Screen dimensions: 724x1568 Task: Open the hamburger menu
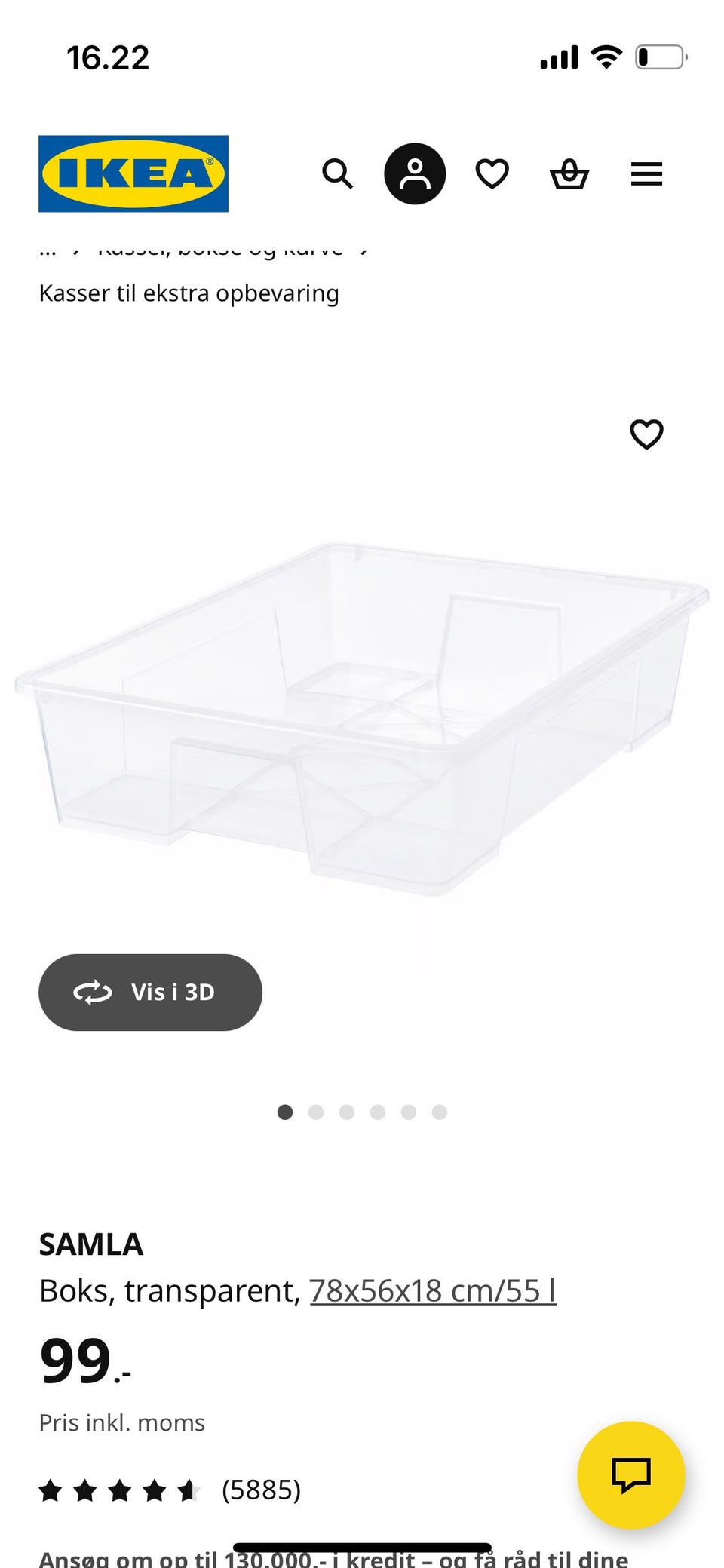[x=646, y=173]
